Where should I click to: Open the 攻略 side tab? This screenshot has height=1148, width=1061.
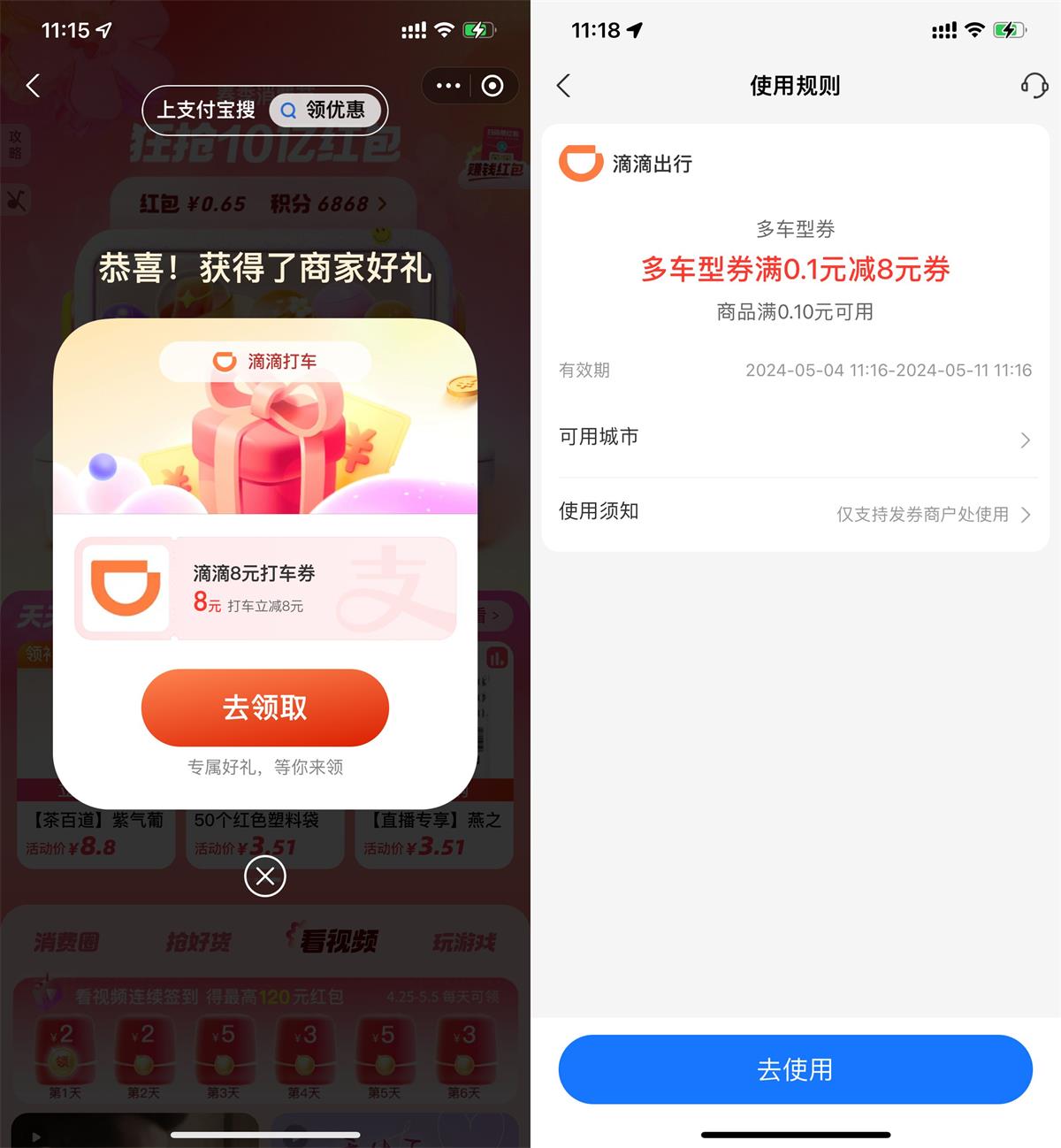pyautogui.click(x=16, y=145)
